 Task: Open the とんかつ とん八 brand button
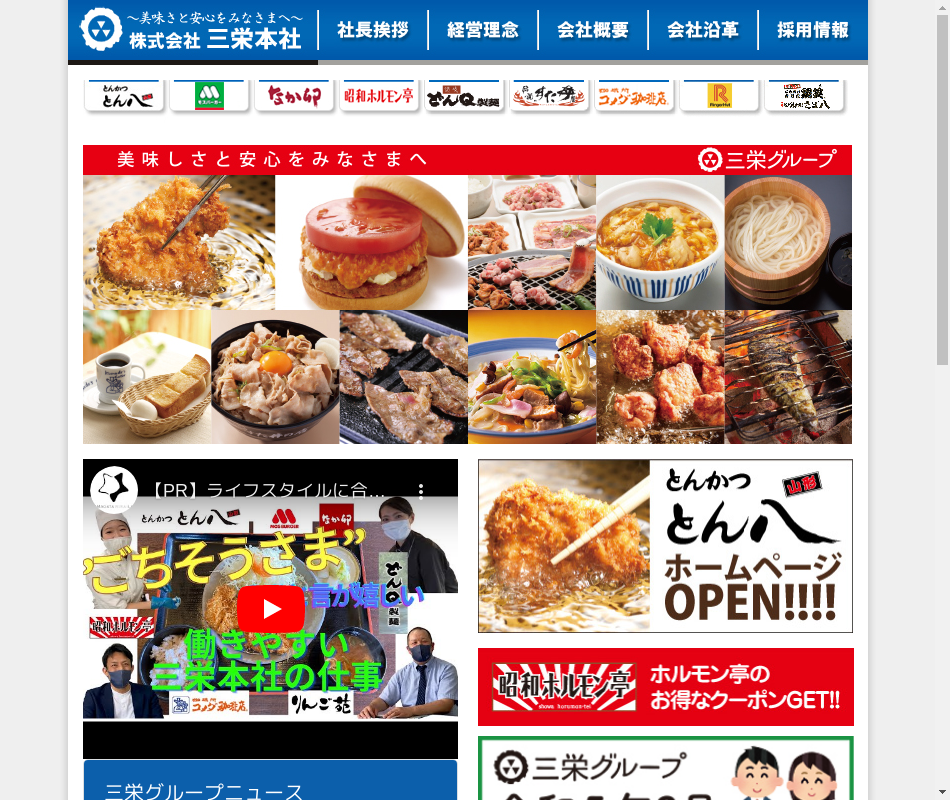pyautogui.click(x=124, y=96)
